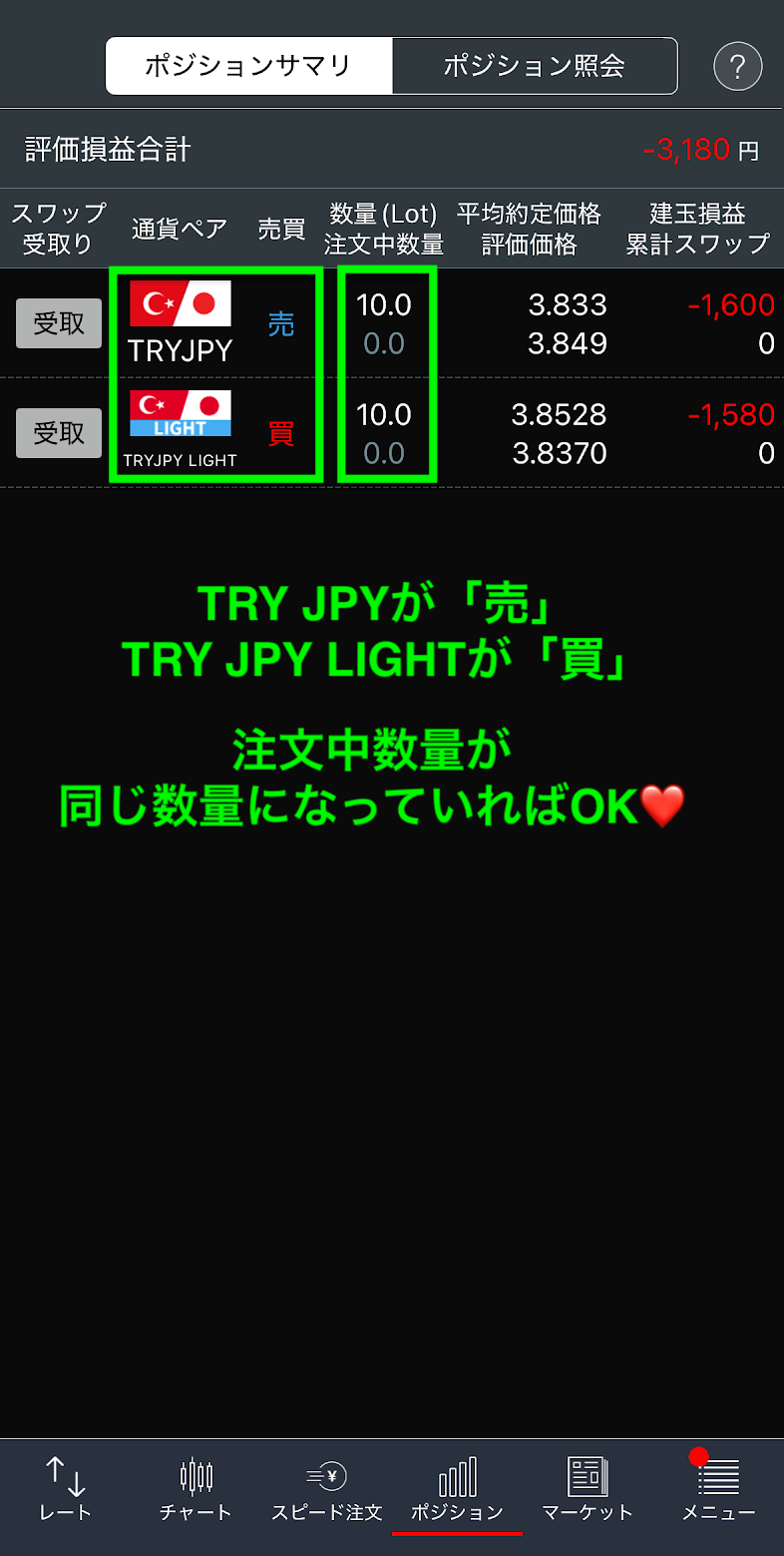Switch to the ポジション照会 tab
Viewport: 784px width, 1556px height.
point(535,67)
